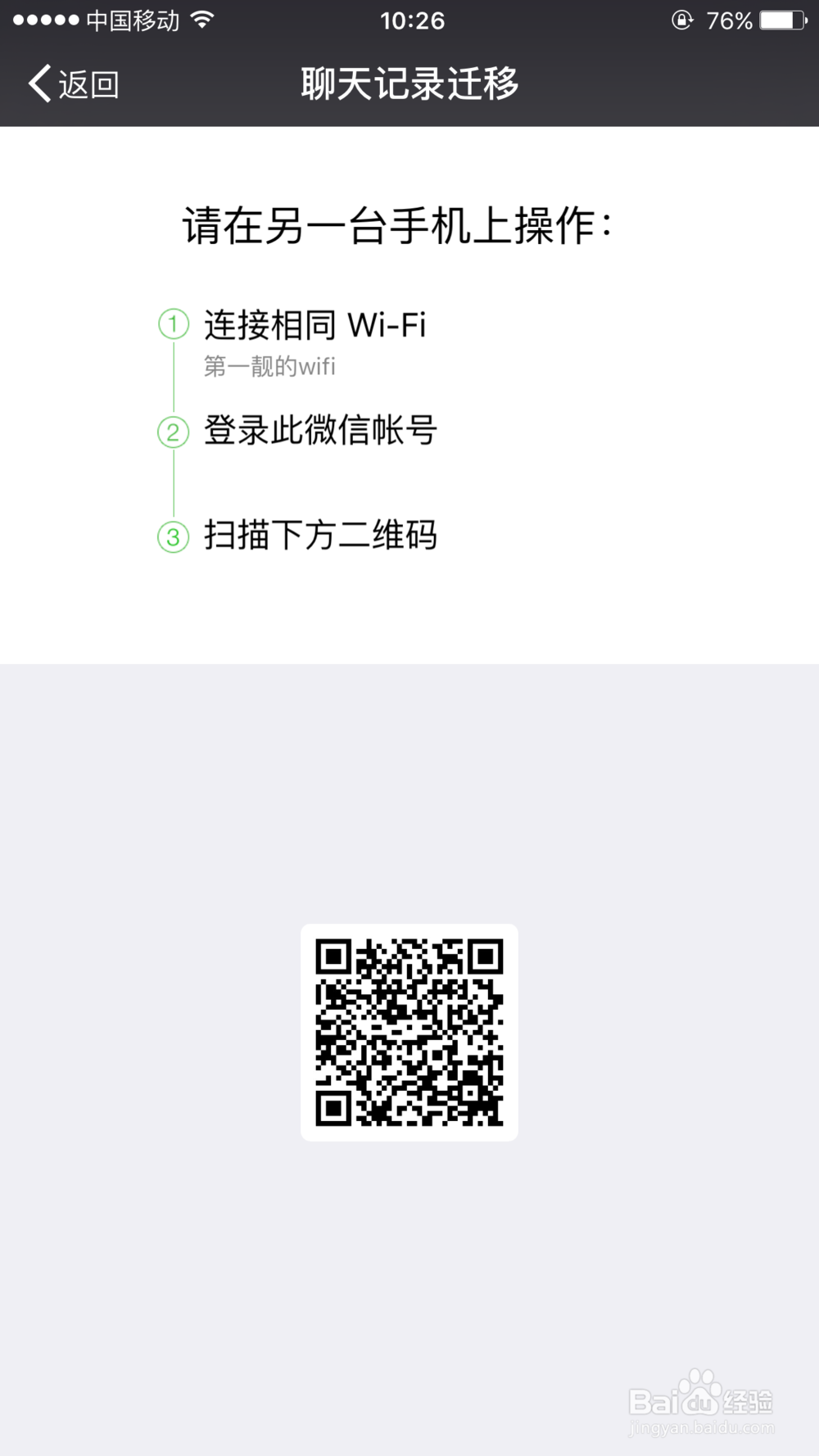Select step 登录此微信帐号
This screenshot has width=819, height=1456.
[321, 430]
